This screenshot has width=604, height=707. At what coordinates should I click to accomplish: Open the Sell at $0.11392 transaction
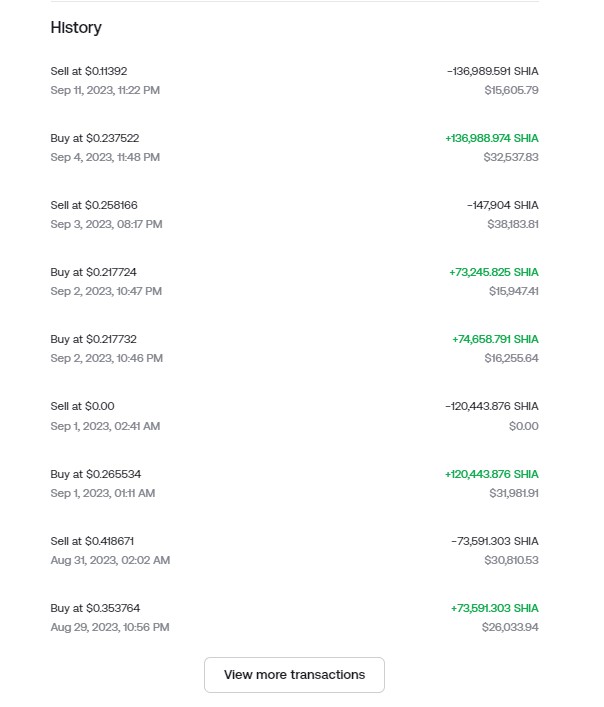click(x=294, y=81)
